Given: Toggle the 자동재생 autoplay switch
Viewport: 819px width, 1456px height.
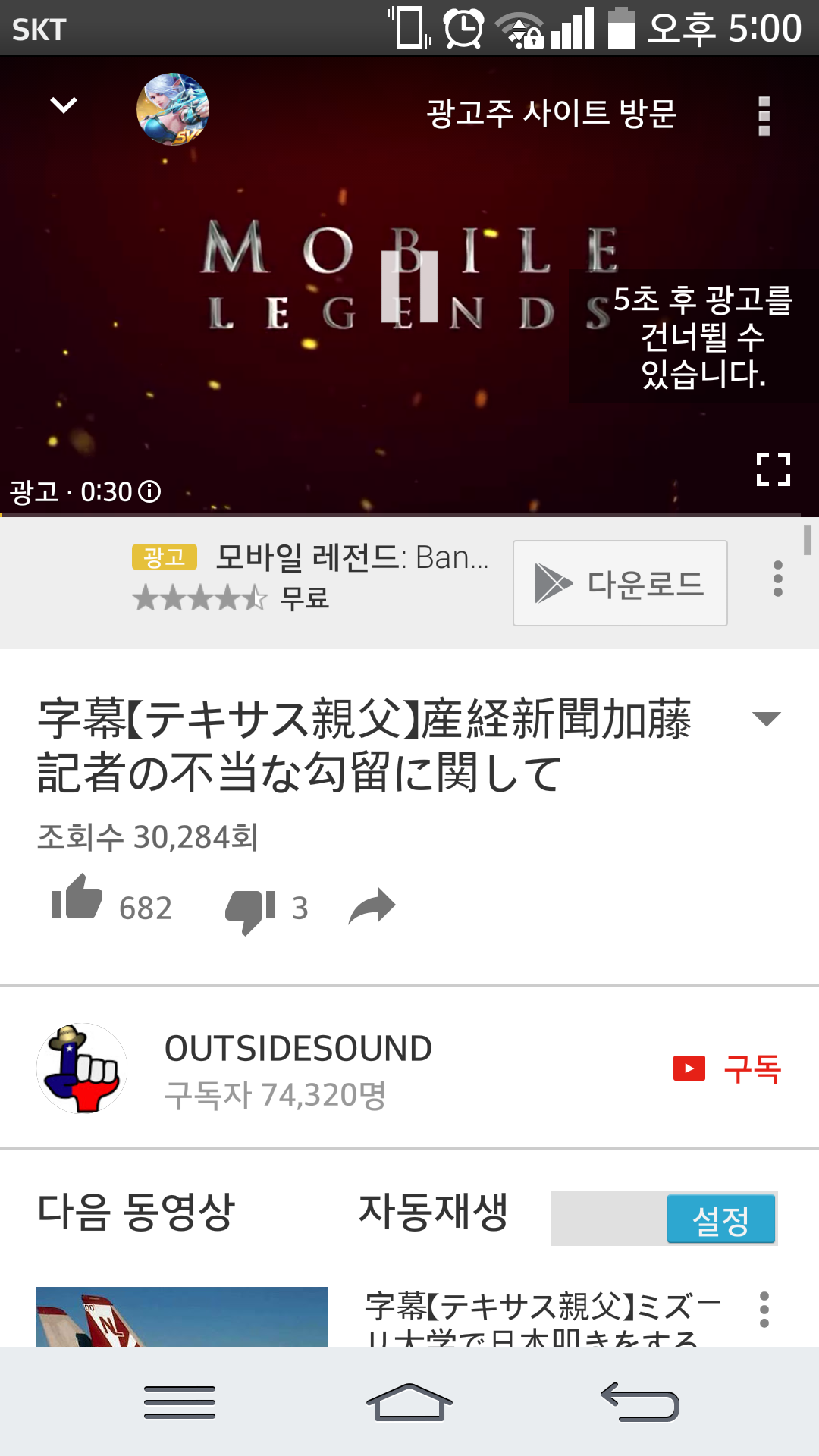Looking at the screenshot, I should coord(664,1219).
